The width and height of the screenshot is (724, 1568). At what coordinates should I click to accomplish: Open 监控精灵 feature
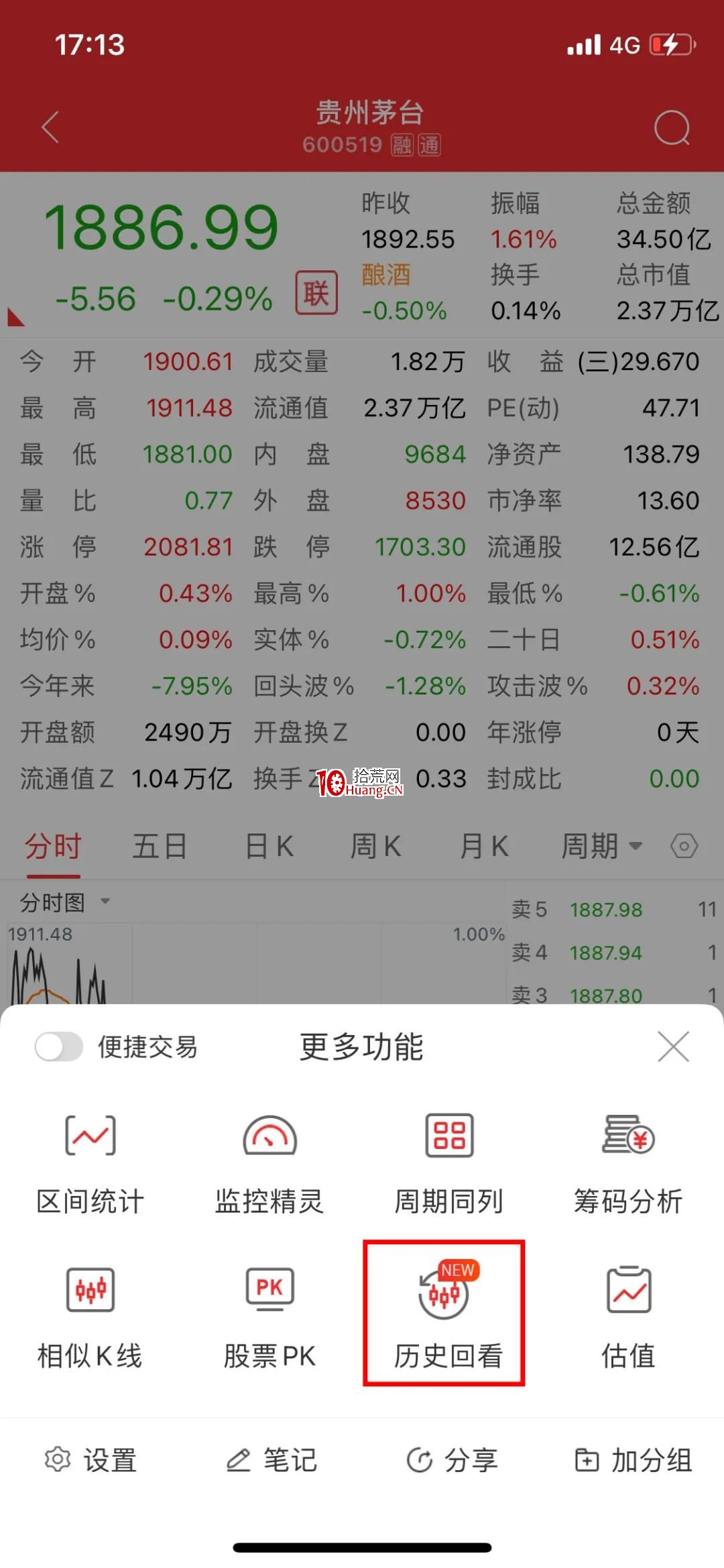click(269, 1165)
